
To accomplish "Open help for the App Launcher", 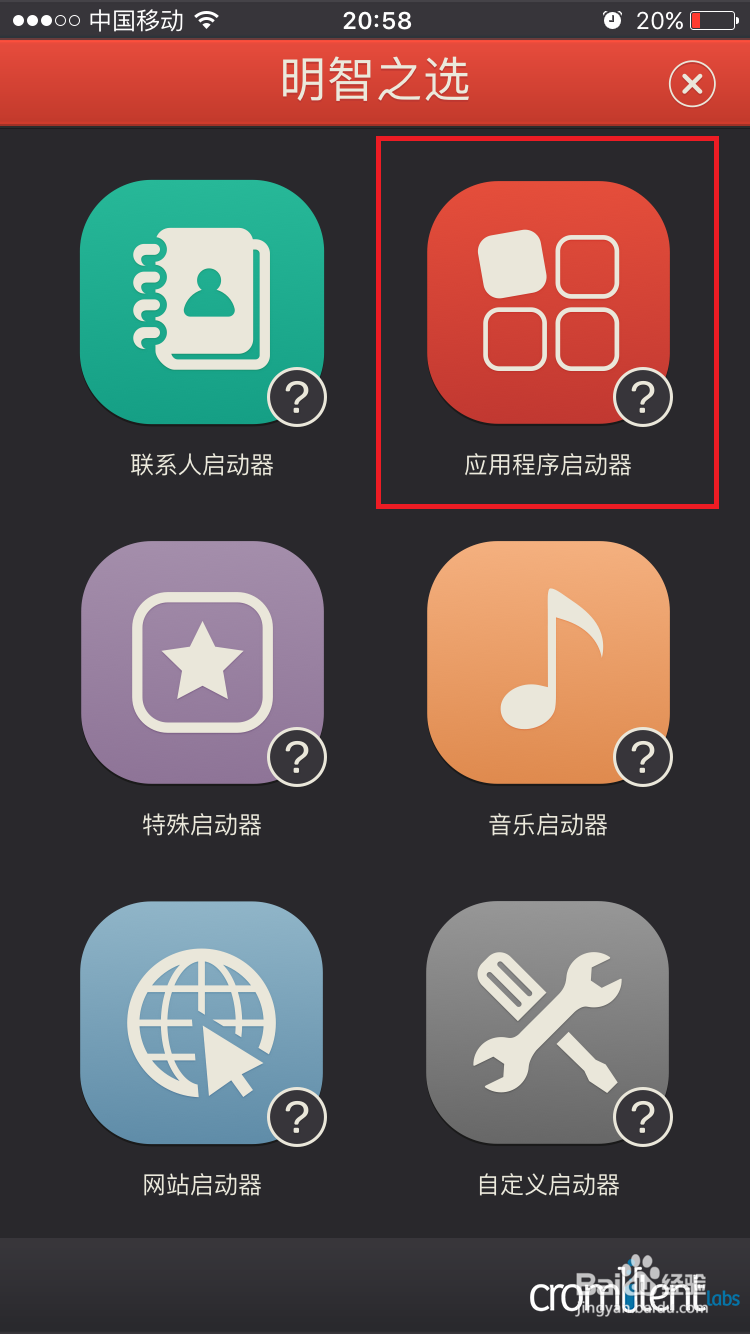I will (x=643, y=397).
